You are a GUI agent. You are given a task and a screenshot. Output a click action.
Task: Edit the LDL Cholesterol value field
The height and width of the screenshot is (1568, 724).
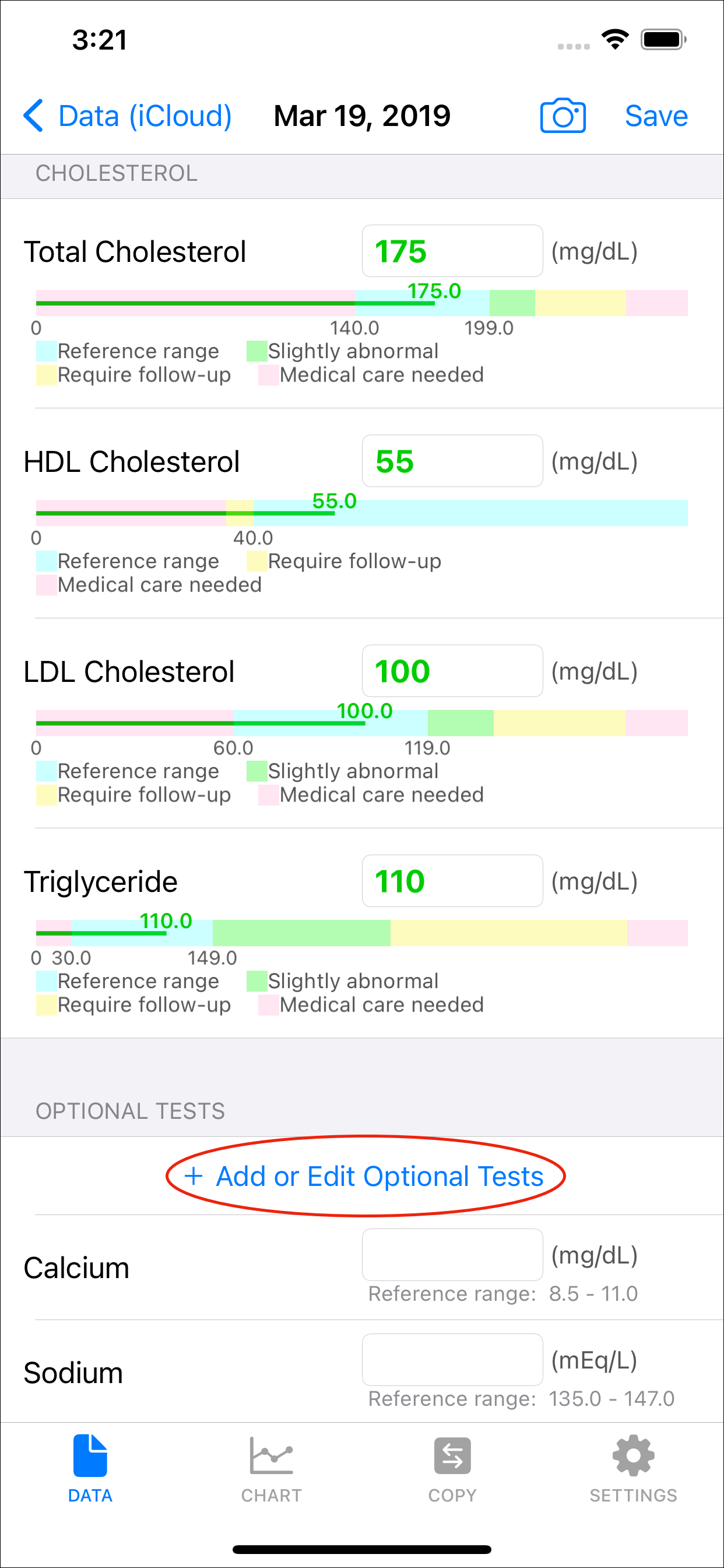[452, 671]
